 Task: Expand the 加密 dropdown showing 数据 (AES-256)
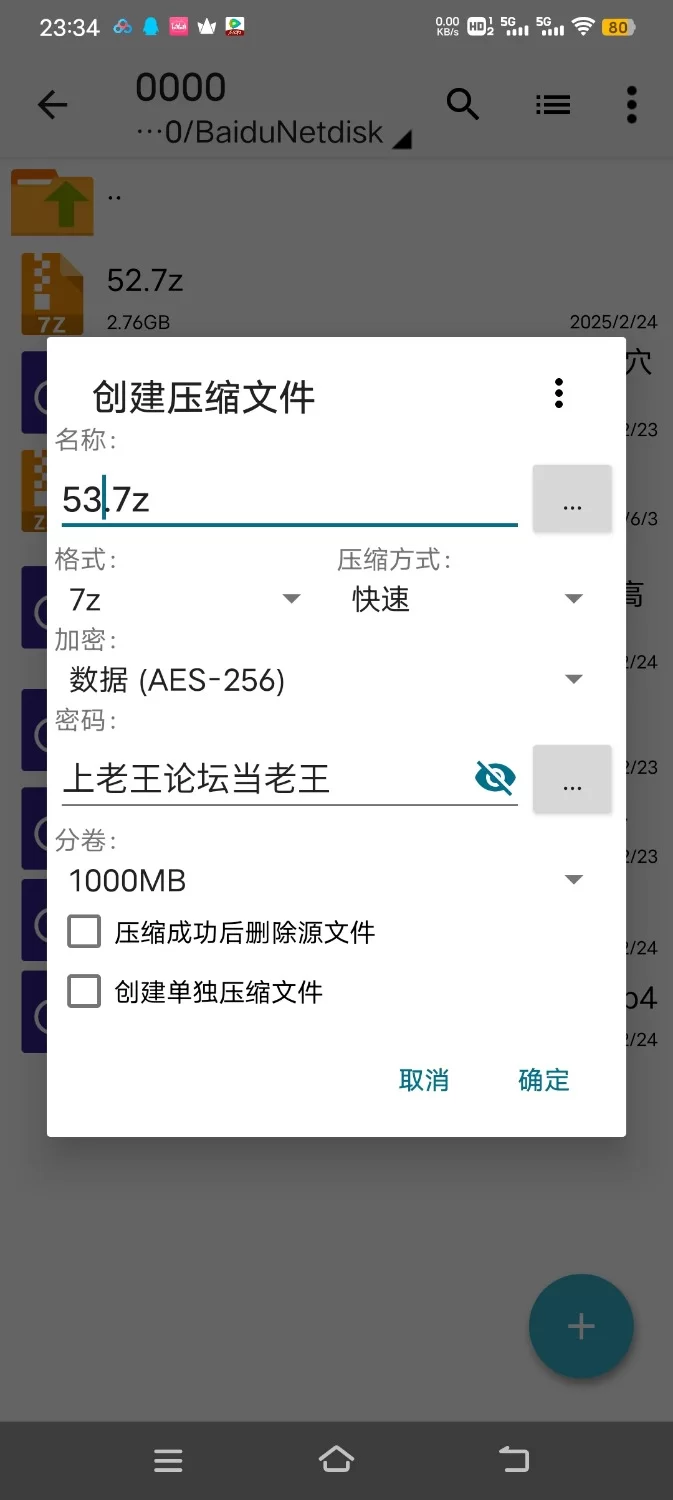(x=326, y=680)
